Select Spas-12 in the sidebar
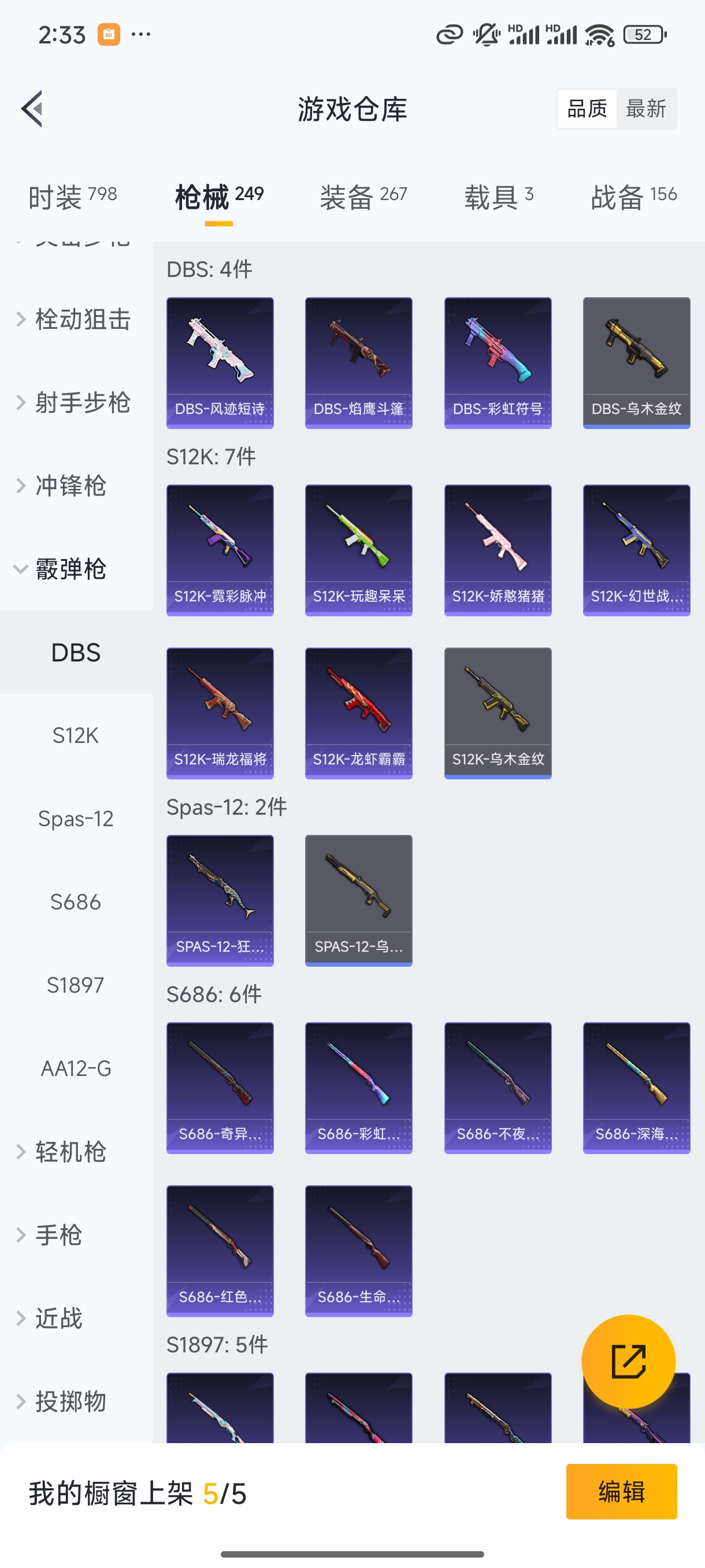 (76, 819)
